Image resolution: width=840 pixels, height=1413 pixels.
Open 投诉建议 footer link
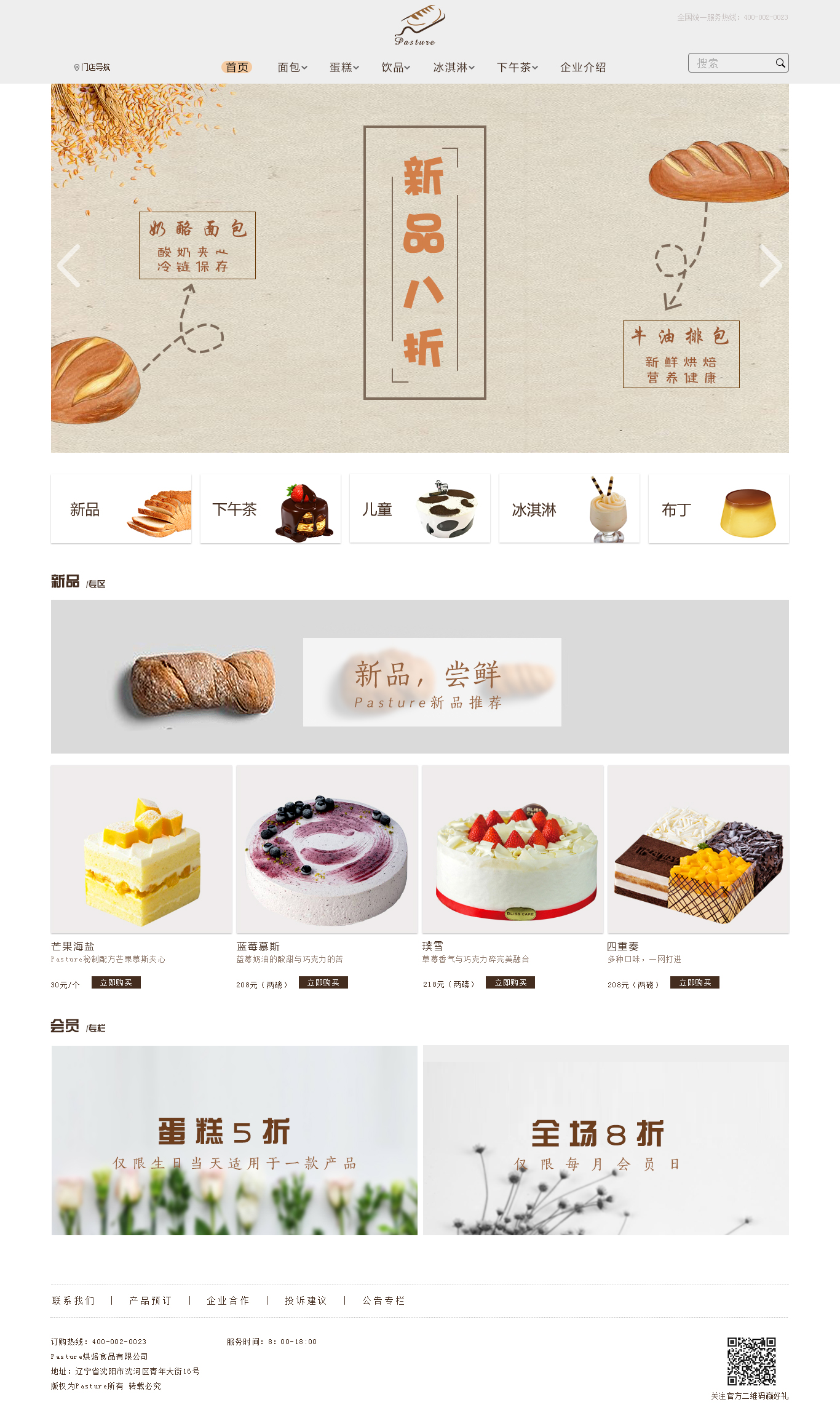coord(306,1300)
